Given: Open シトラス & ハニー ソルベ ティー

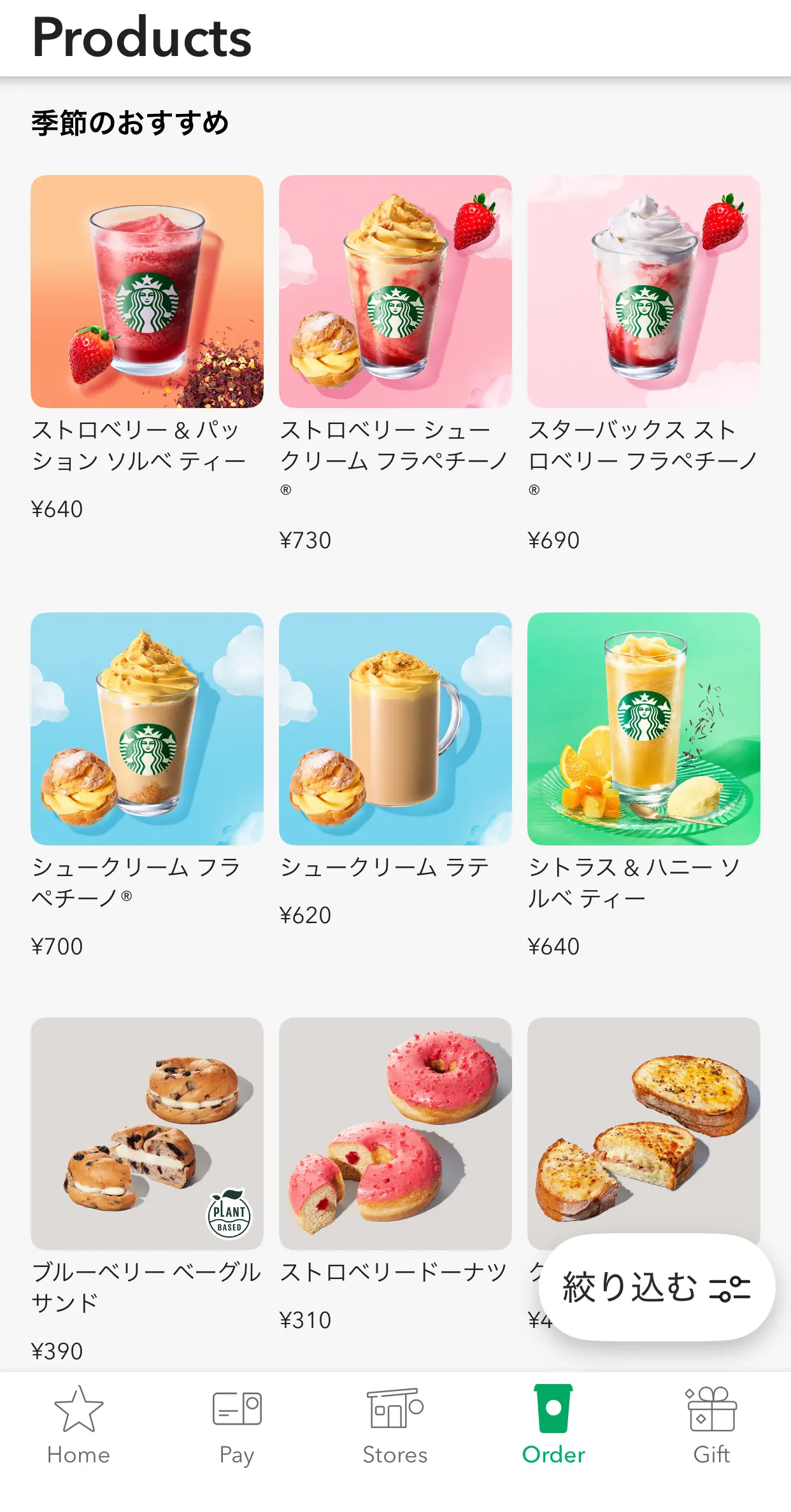Looking at the screenshot, I should [643, 728].
